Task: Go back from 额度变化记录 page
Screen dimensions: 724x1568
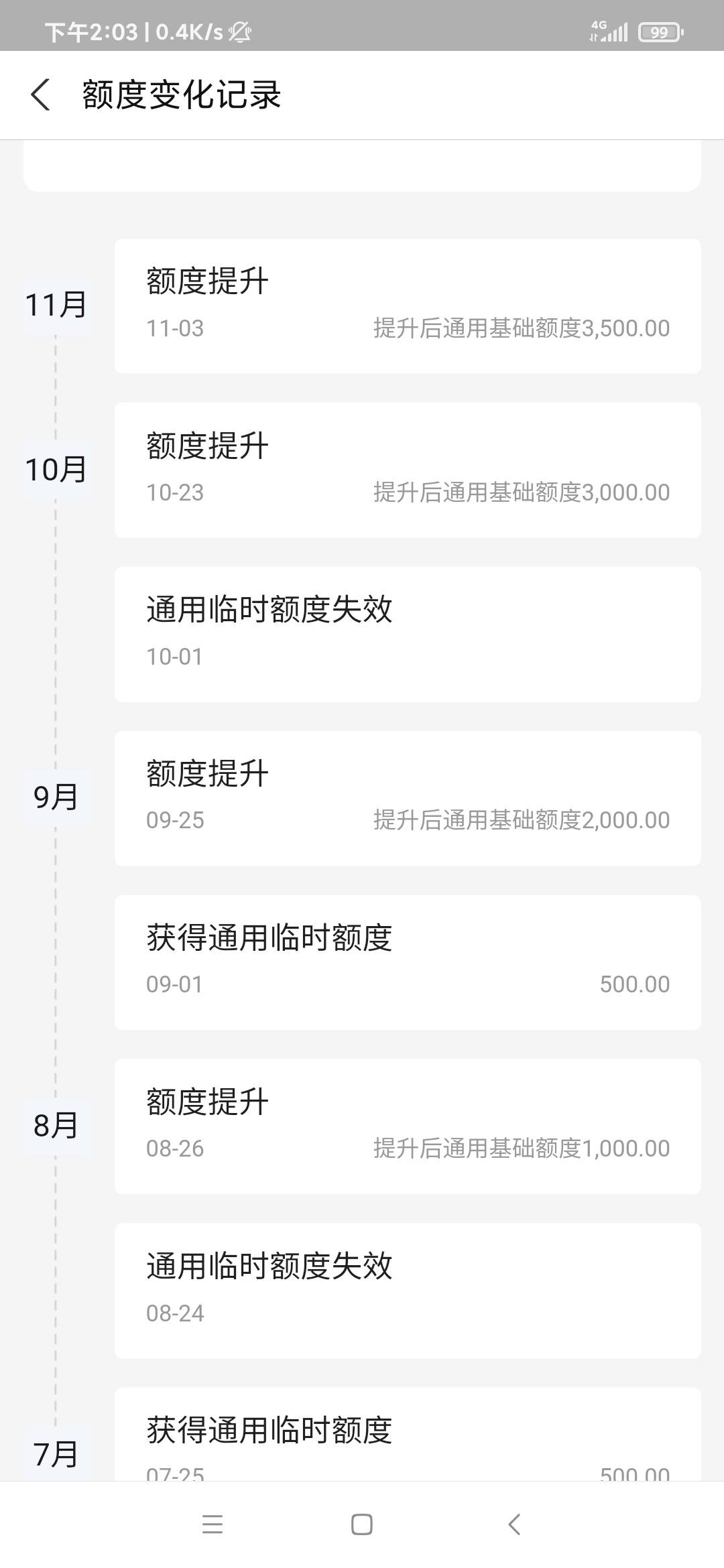Action: (40, 94)
